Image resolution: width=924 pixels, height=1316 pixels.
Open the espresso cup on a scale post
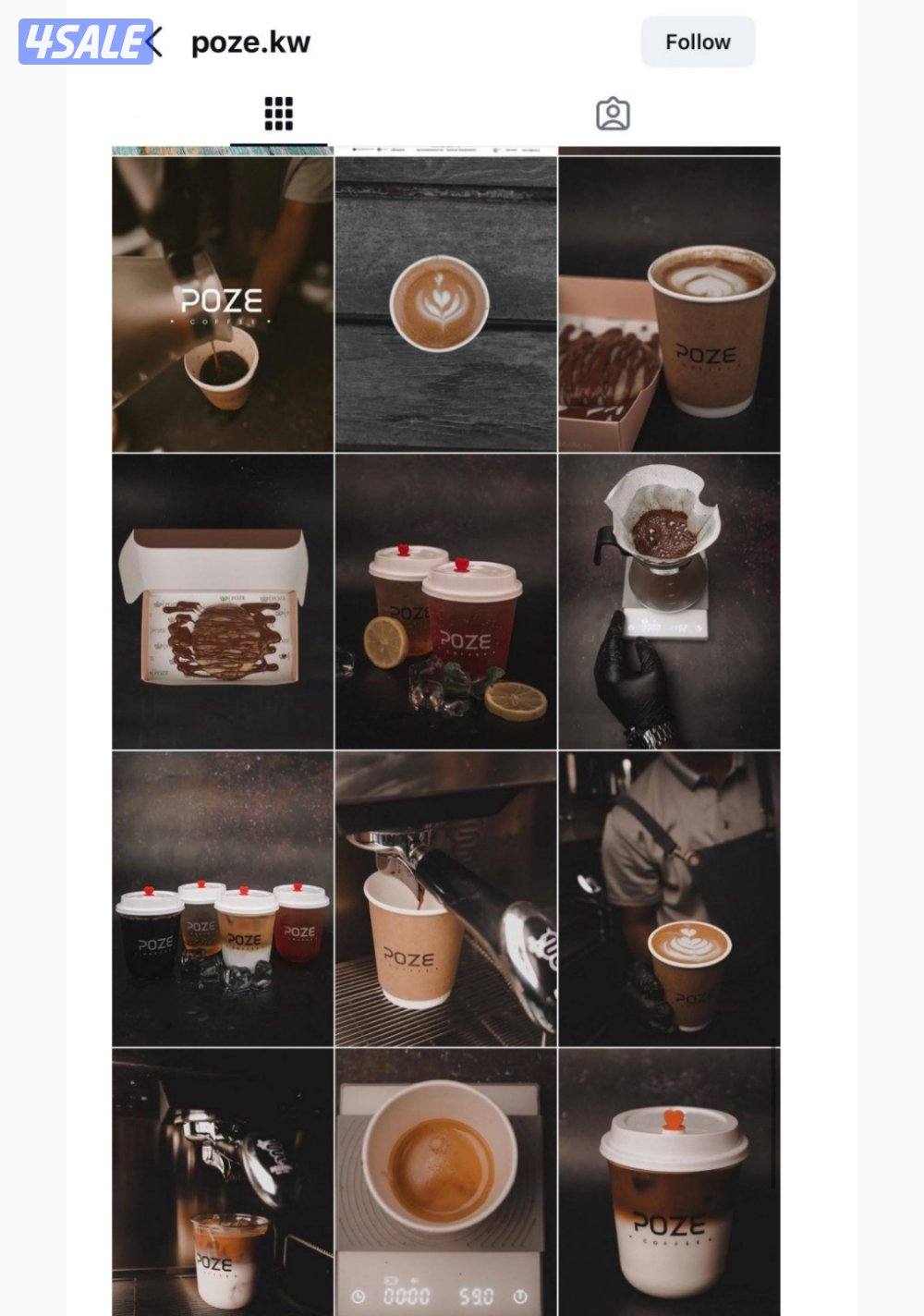point(445,1181)
